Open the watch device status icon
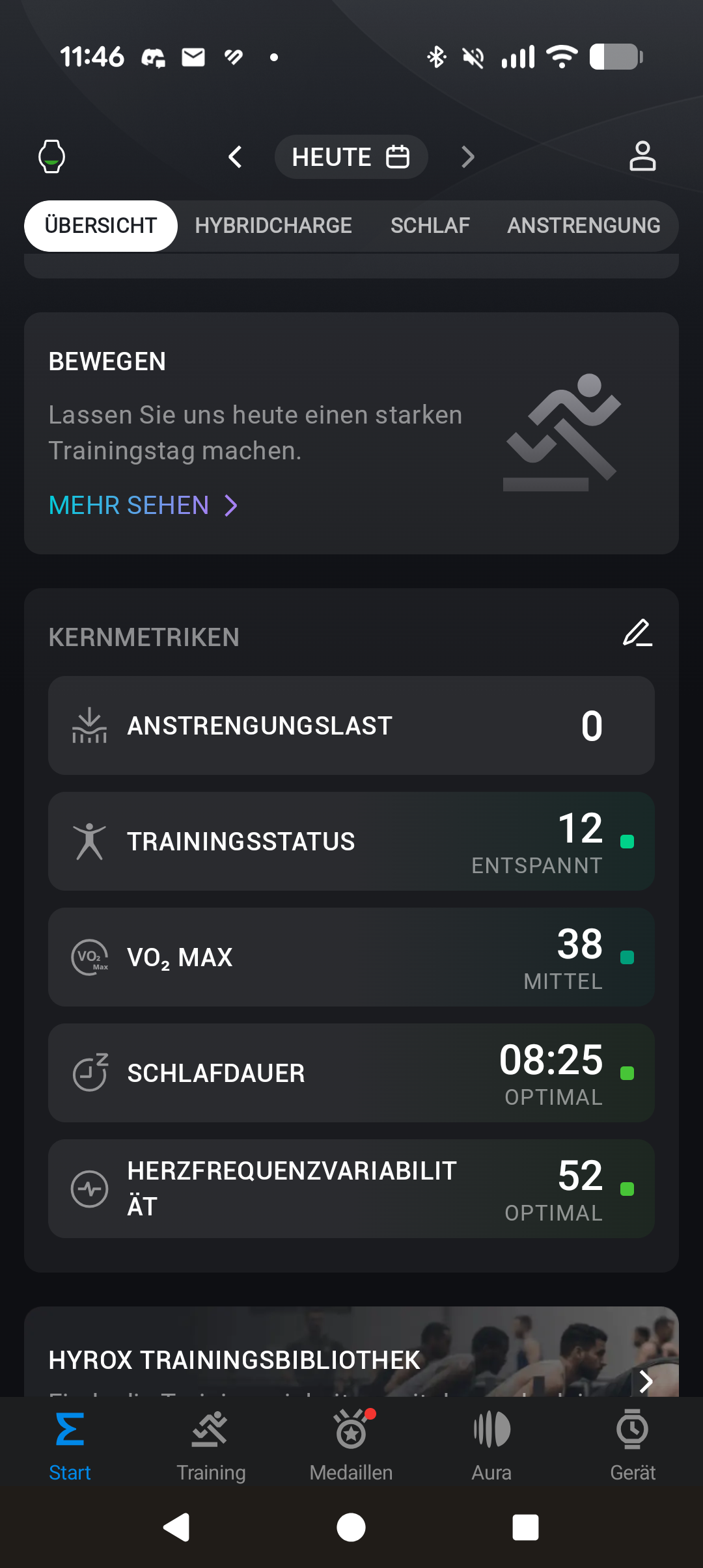The width and height of the screenshot is (703, 1568). point(51,157)
